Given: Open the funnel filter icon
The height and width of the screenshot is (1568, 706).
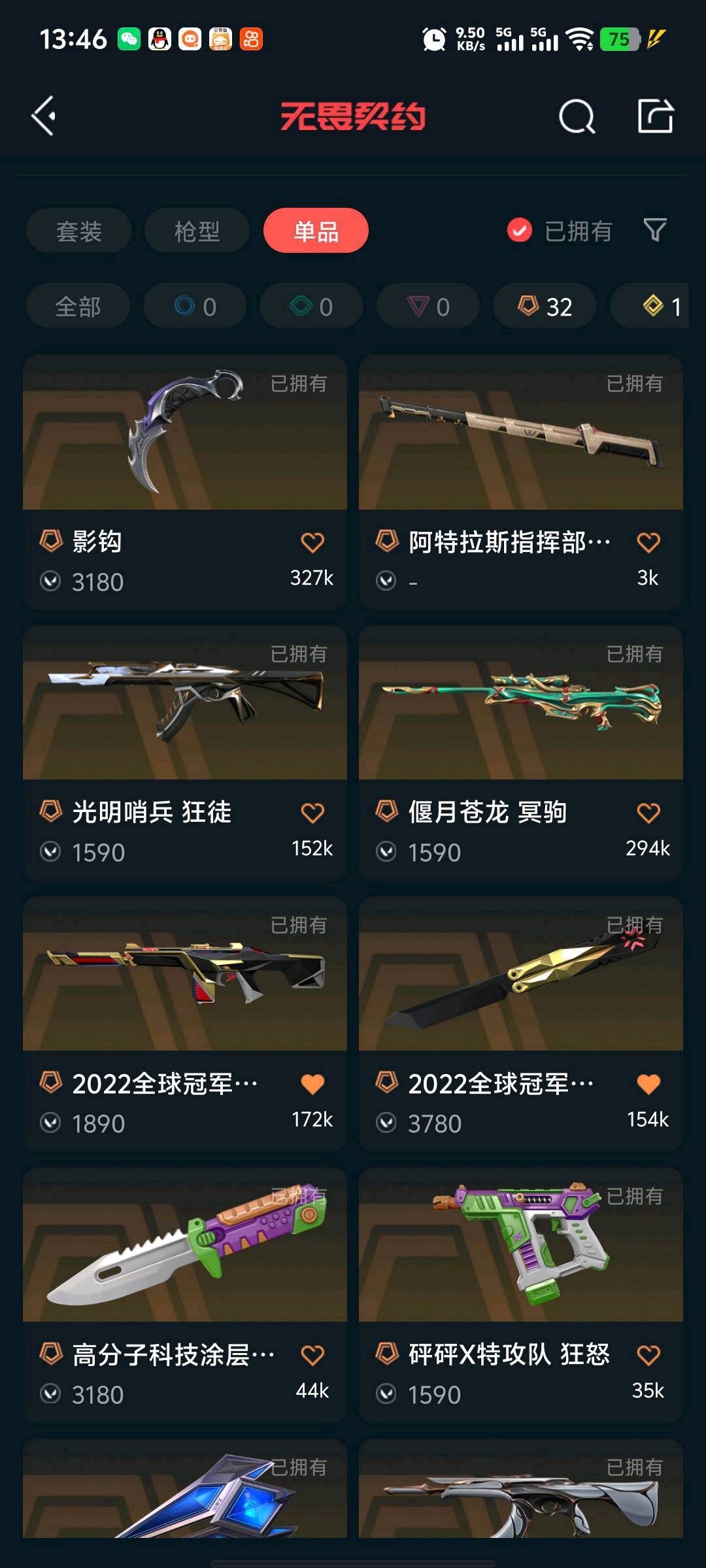Looking at the screenshot, I should [655, 230].
